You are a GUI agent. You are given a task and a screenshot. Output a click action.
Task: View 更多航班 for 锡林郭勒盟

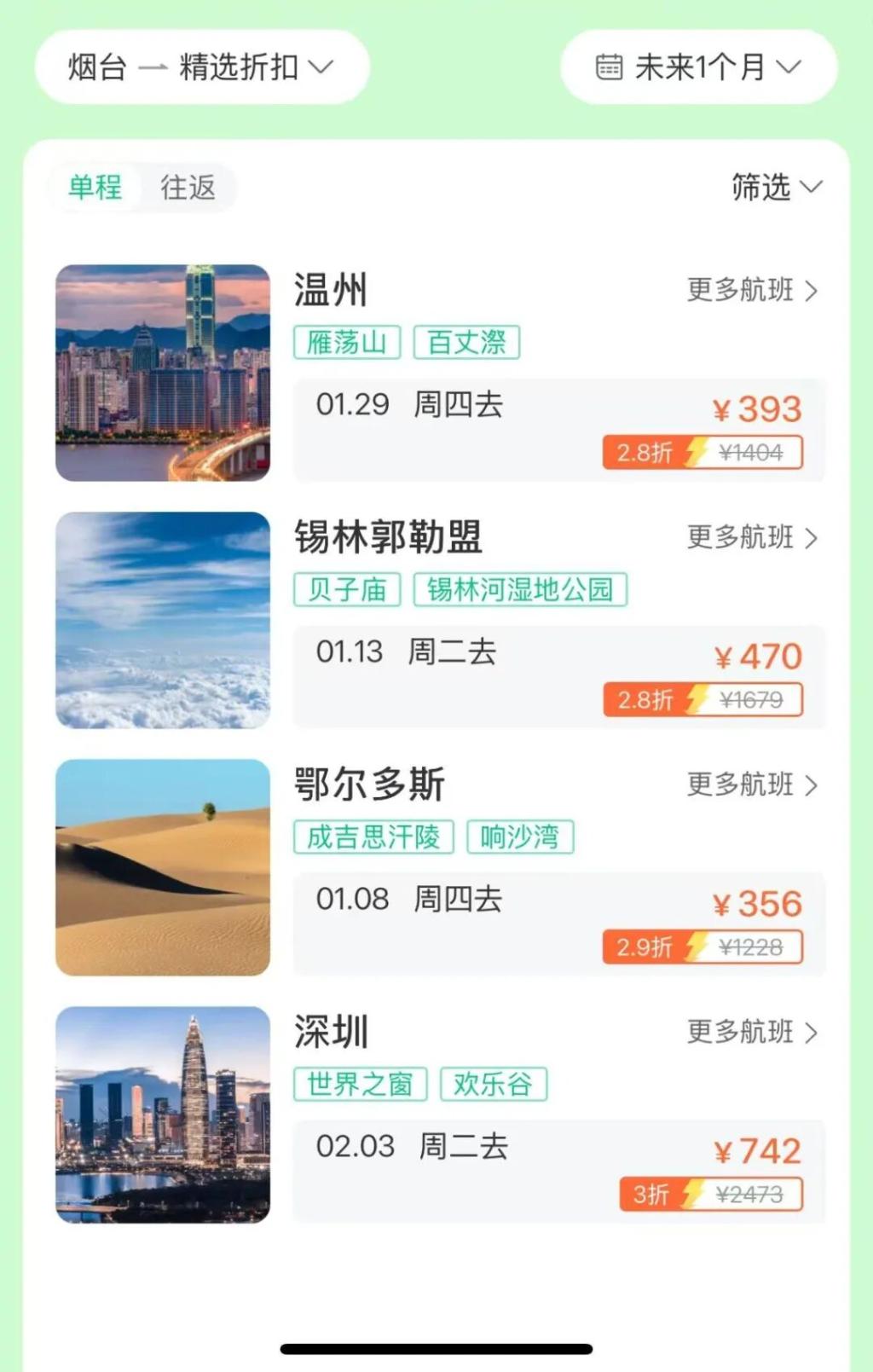tap(751, 538)
